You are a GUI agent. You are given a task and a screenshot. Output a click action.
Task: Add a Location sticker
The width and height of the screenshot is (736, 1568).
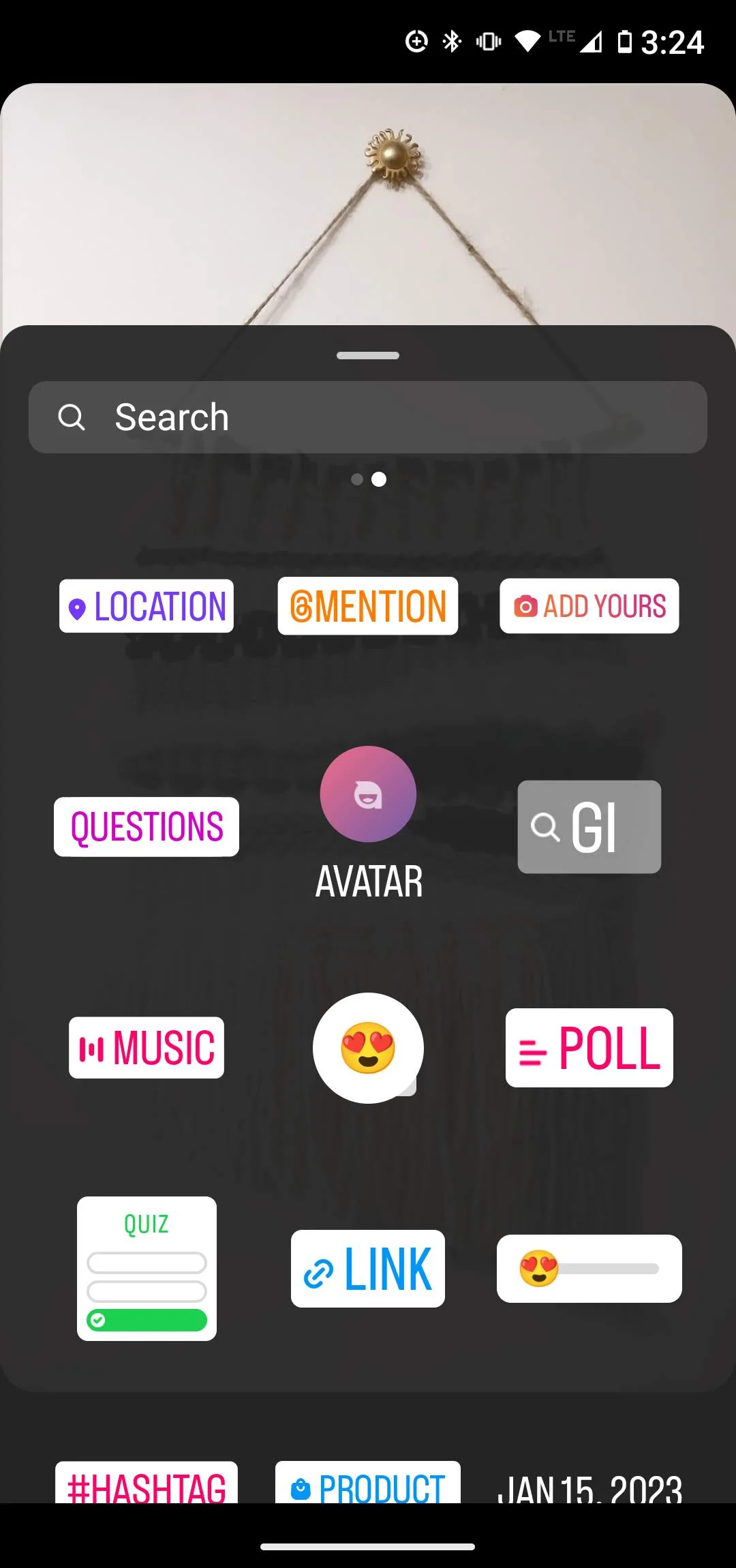(147, 606)
